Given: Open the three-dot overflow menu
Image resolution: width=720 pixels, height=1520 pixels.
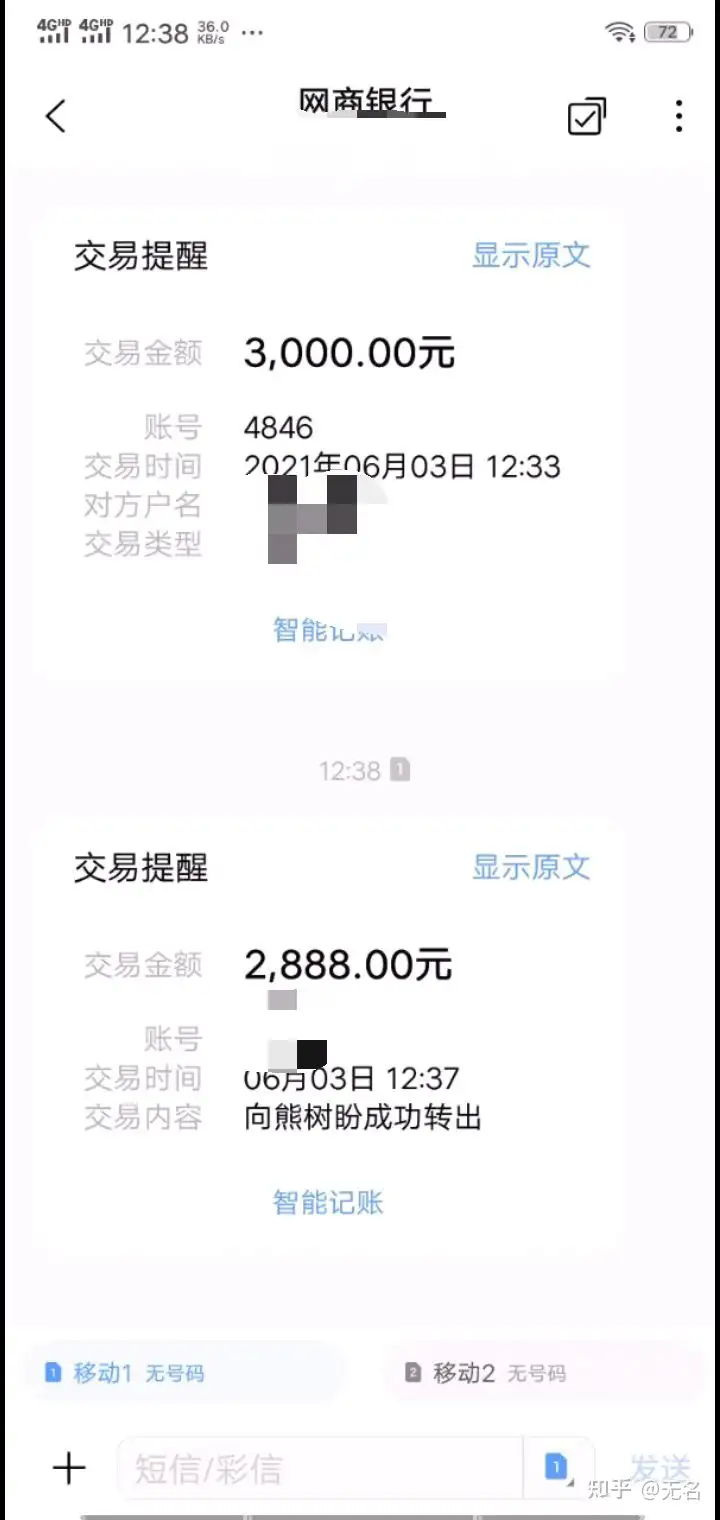Looking at the screenshot, I should (679, 116).
